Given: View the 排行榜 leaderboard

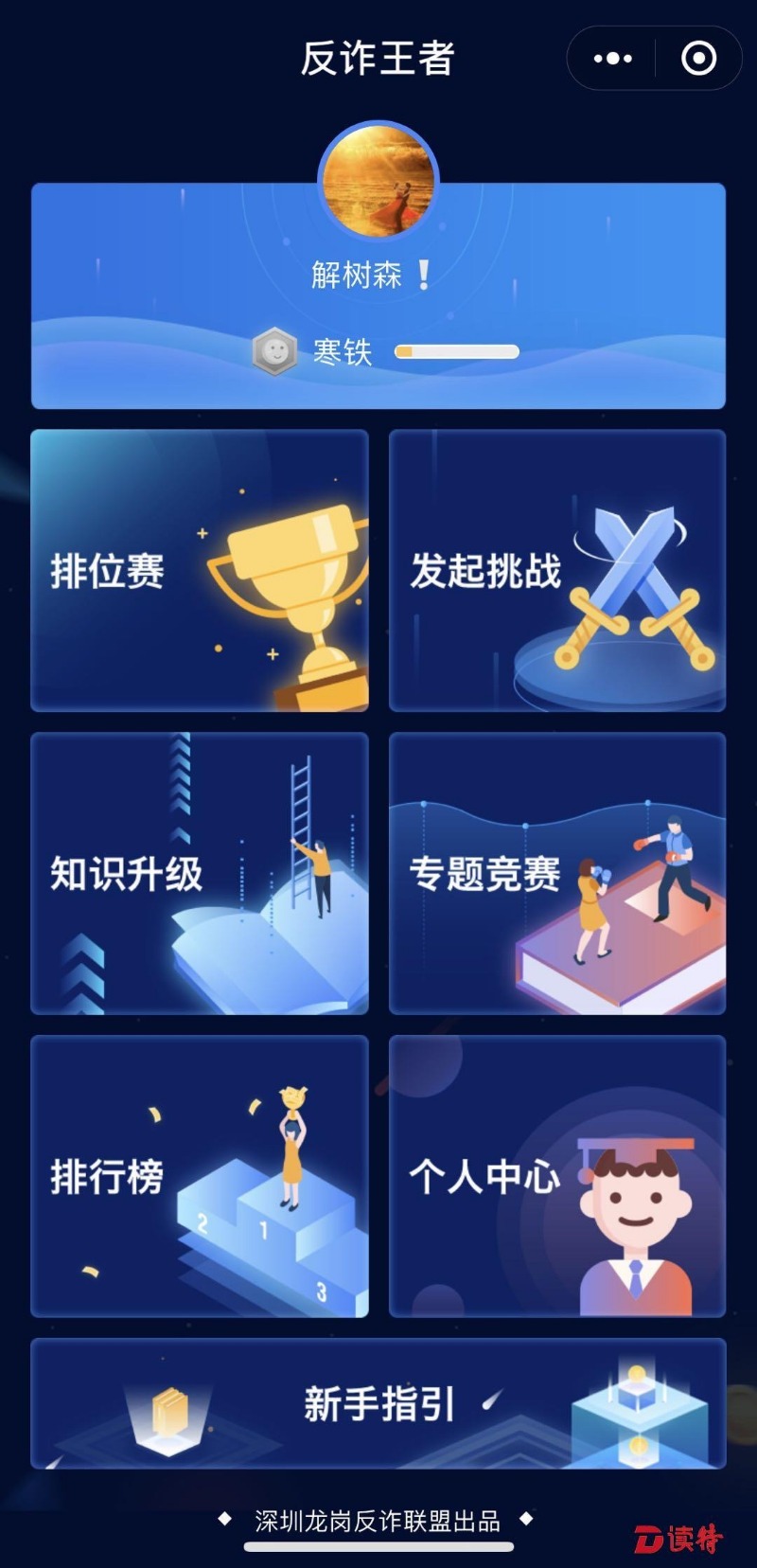Looking at the screenshot, I should (200, 1176).
